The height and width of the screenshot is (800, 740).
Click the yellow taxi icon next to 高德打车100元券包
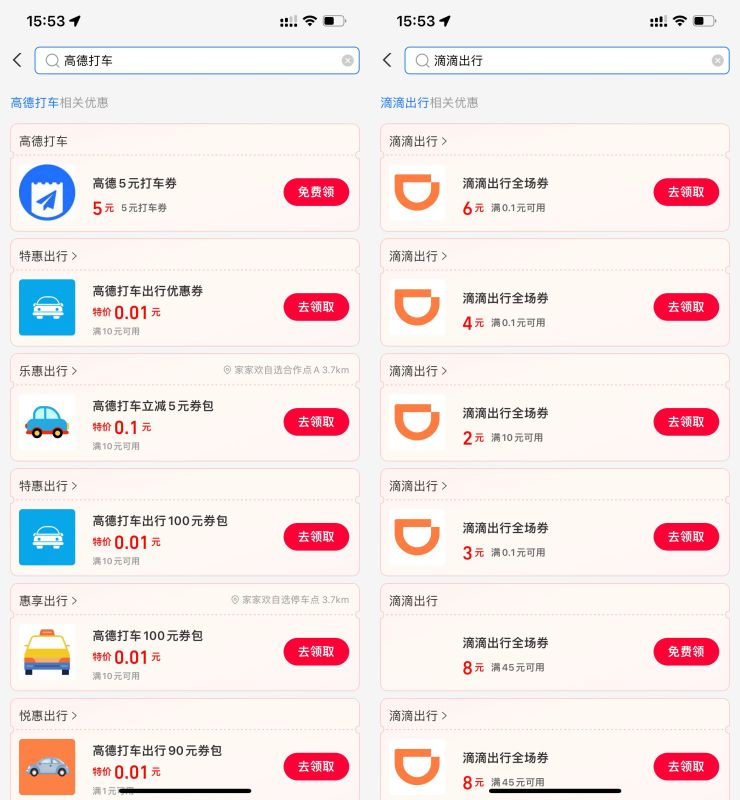[x=46, y=651]
